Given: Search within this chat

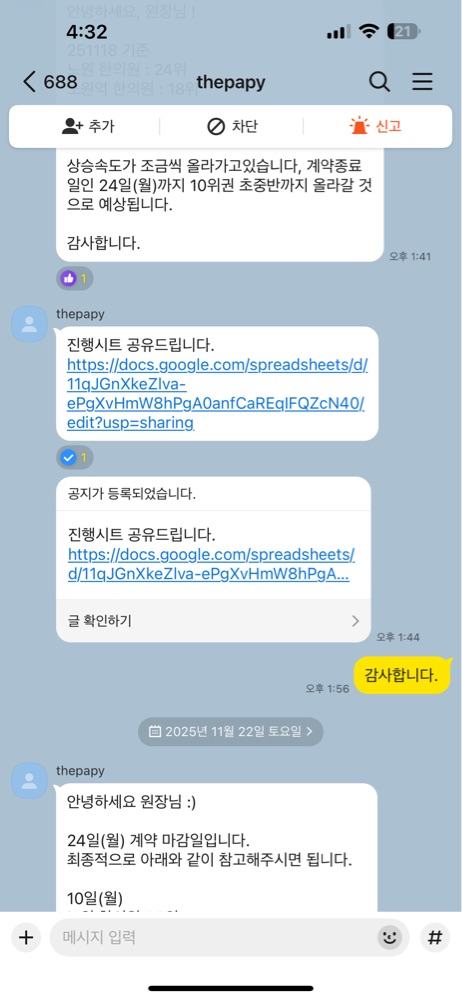Looking at the screenshot, I should [380, 82].
